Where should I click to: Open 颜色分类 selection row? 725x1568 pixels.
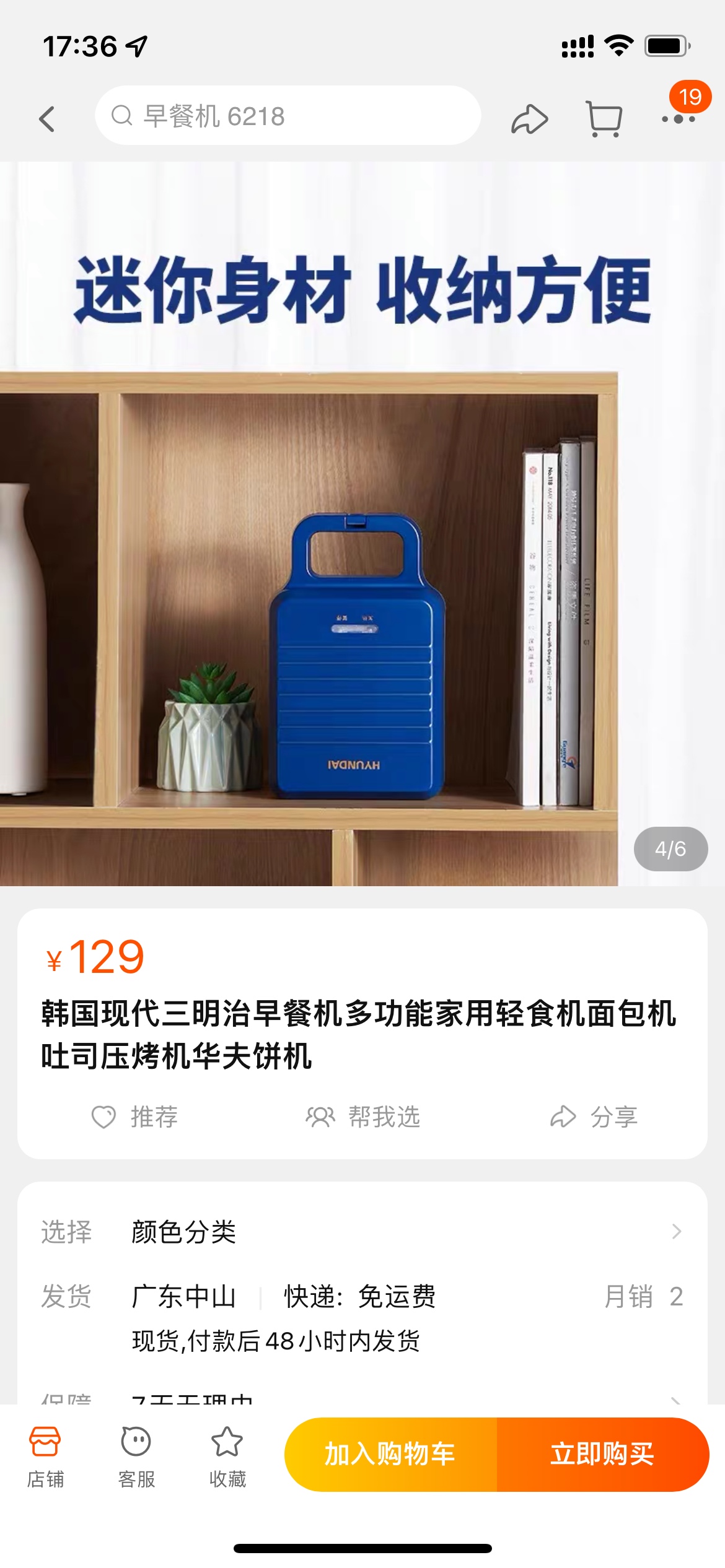pos(362,1232)
